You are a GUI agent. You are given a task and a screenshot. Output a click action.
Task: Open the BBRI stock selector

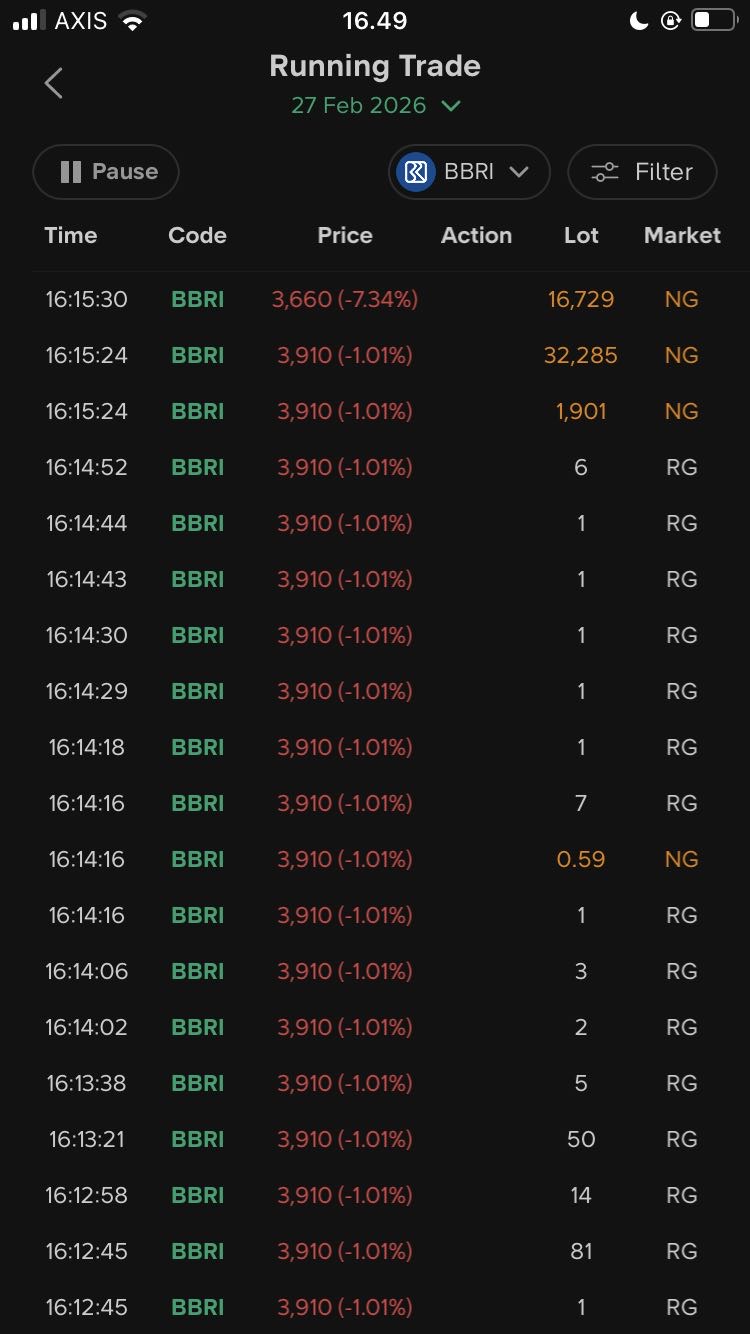pos(468,172)
